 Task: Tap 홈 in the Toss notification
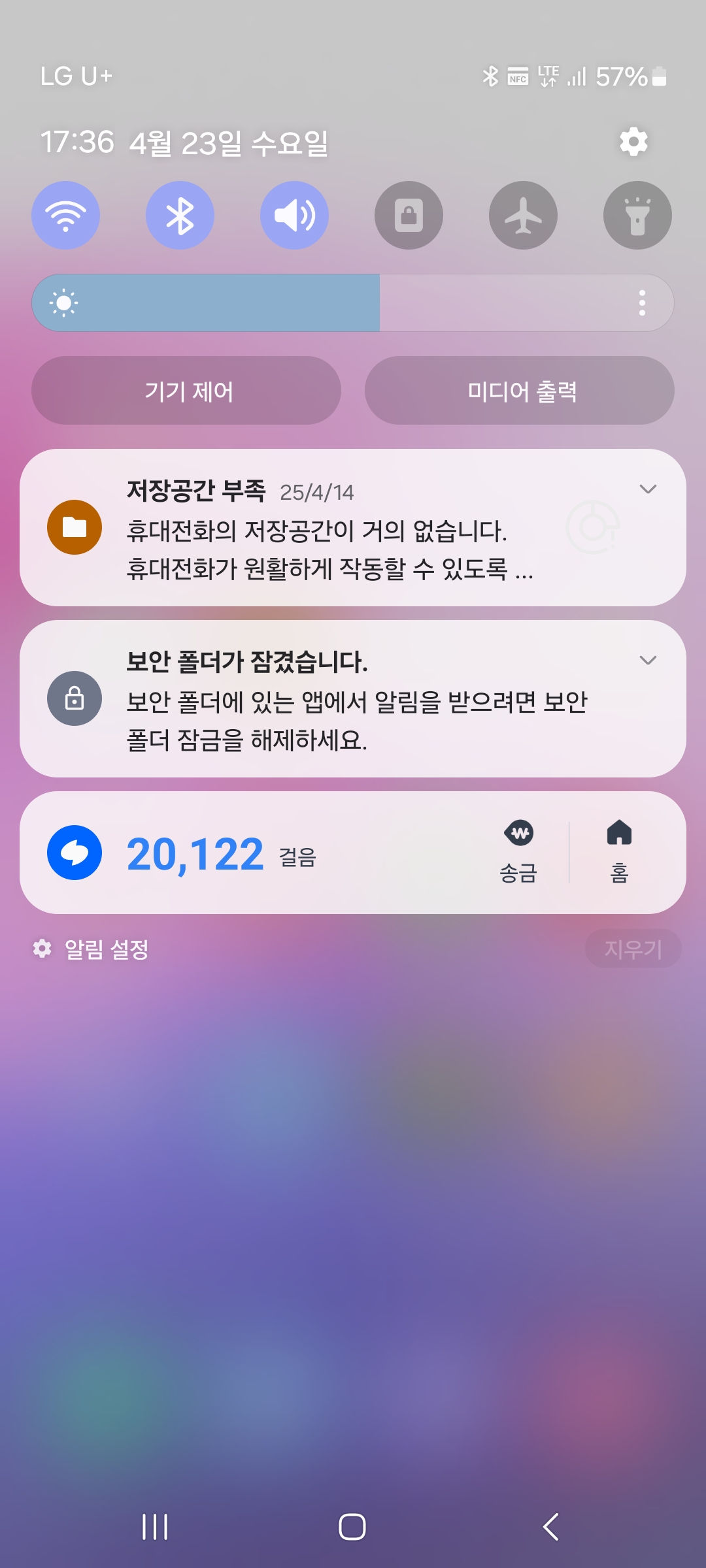(x=619, y=852)
